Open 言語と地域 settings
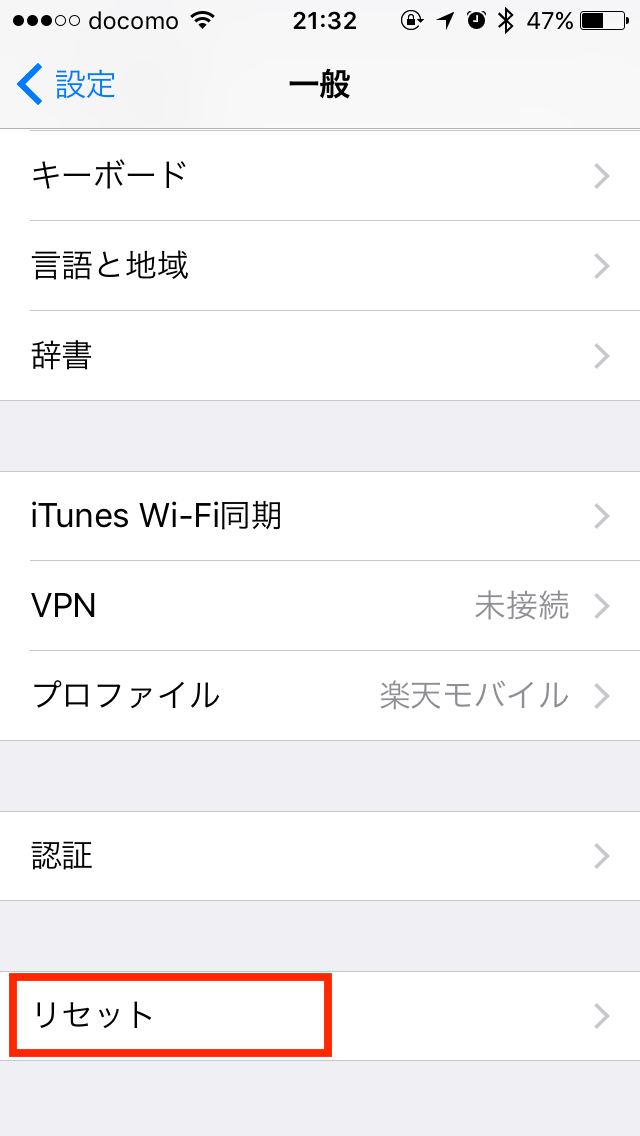Viewport: 640px width, 1136px height. coord(320,266)
